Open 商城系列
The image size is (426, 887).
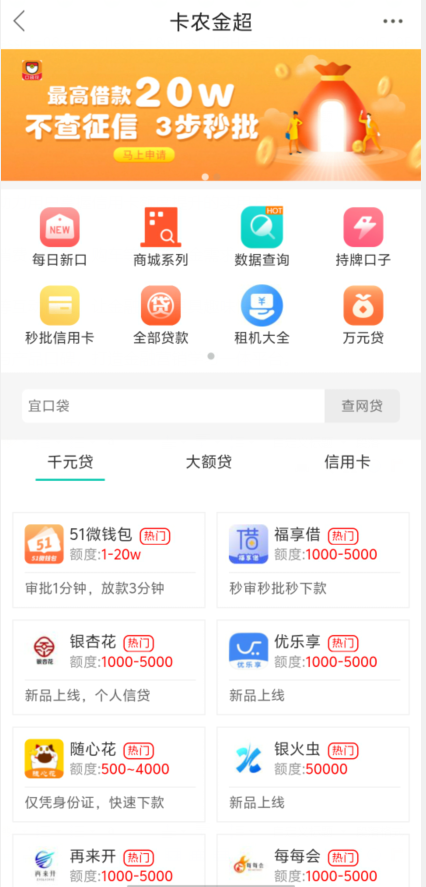pos(161,237)
